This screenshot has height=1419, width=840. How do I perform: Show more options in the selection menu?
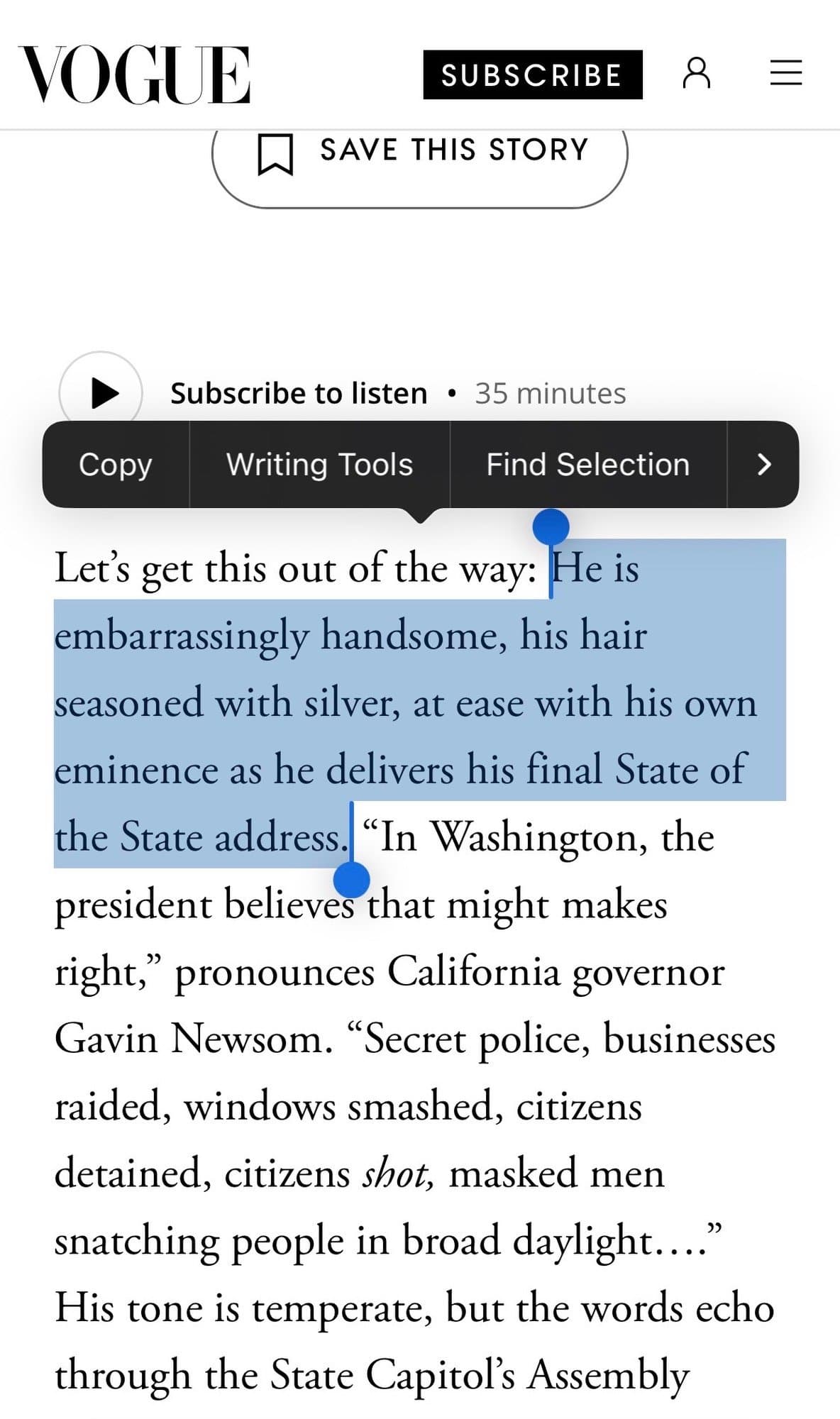[763, 465]
